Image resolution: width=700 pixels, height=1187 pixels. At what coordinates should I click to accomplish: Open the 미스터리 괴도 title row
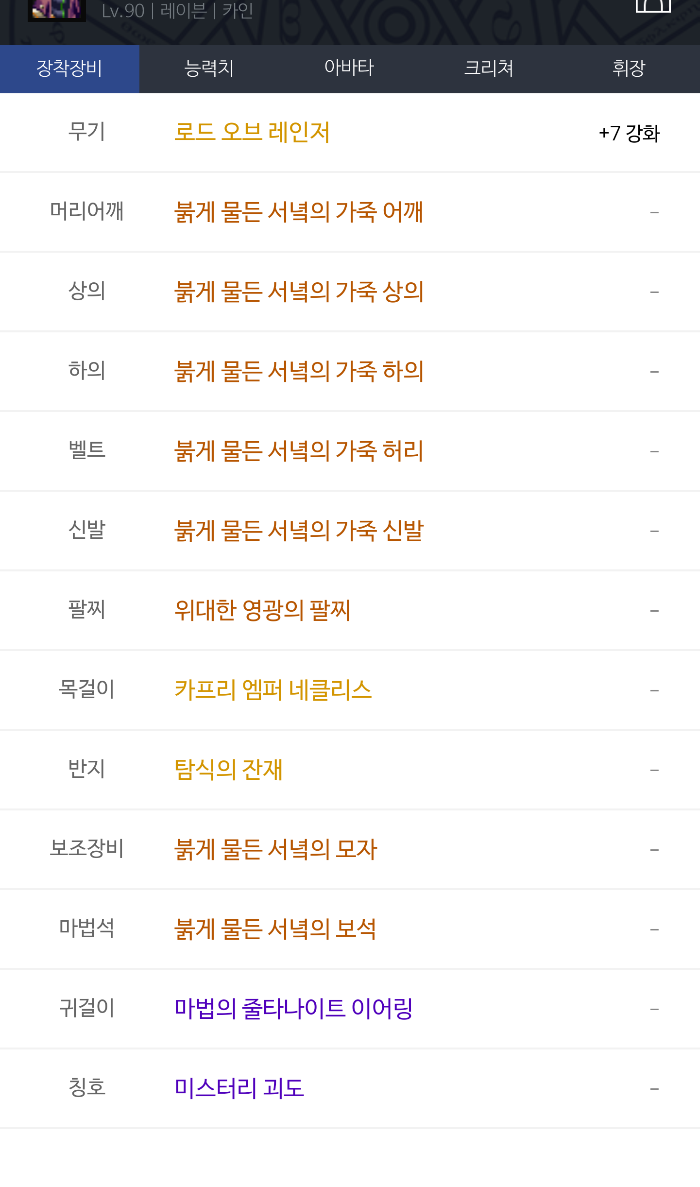(239, 1088)
